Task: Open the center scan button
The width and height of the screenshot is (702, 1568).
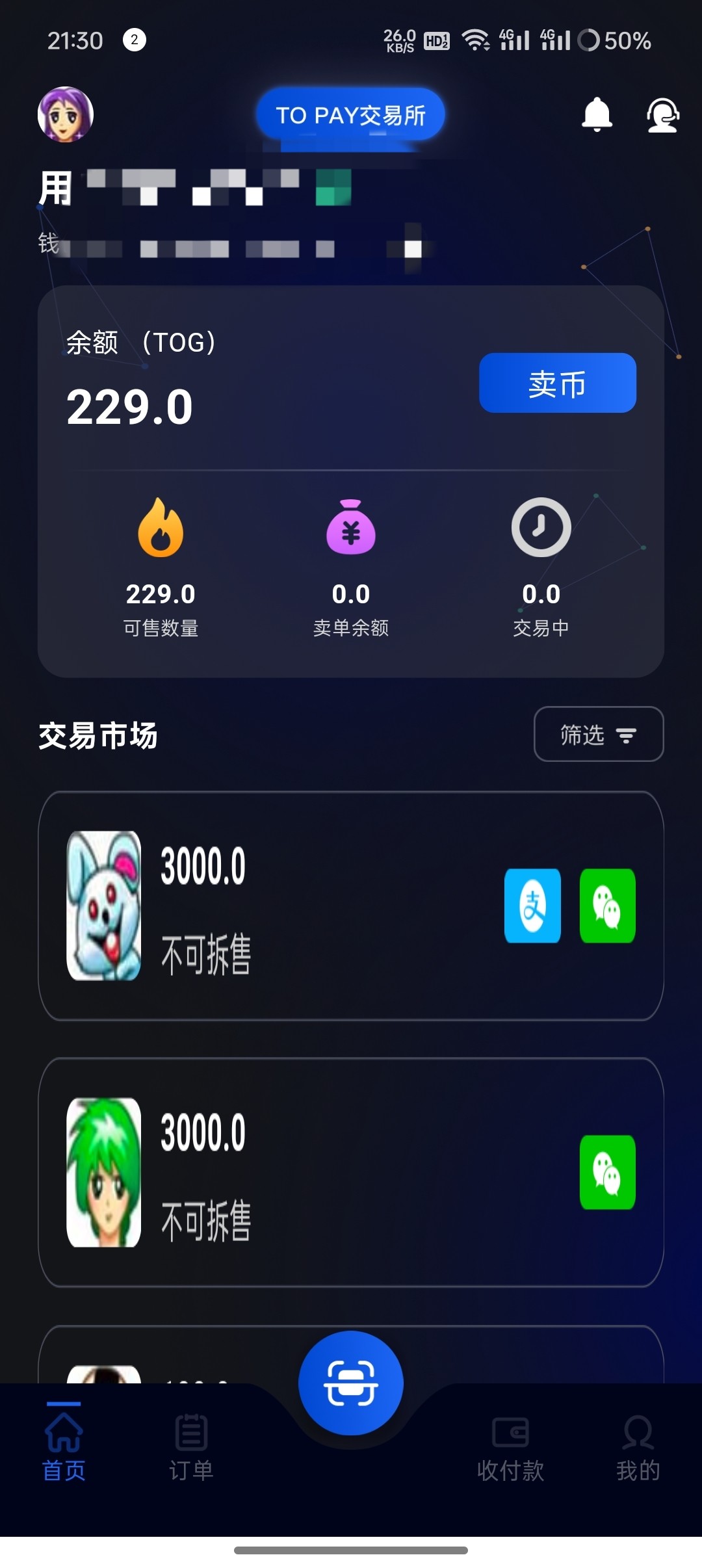Action: pyautogui.click(x=351, y=1383)
